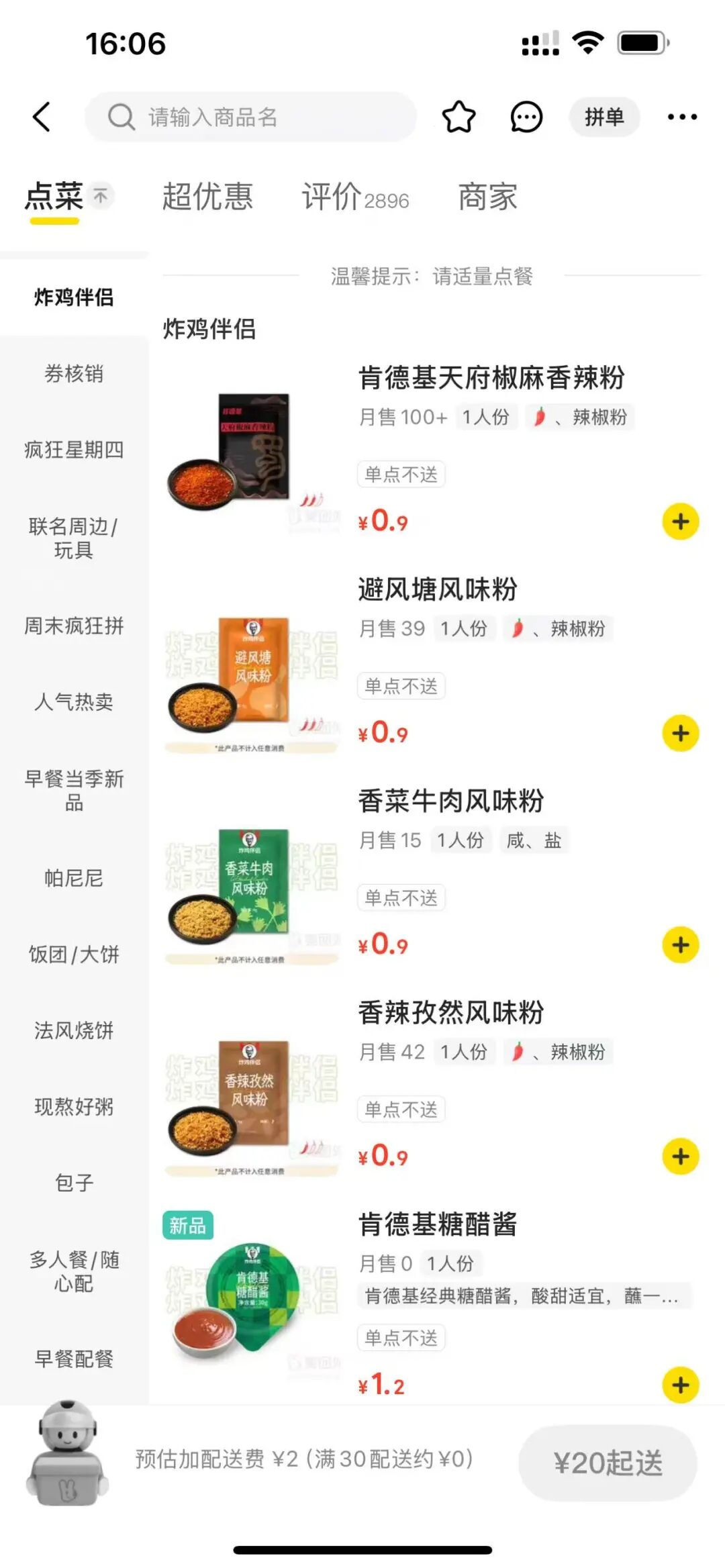Image resolution: width=725 pixels, height=1568 pixels.
Task: Tap the search magnifier icon
Action: 121,116
